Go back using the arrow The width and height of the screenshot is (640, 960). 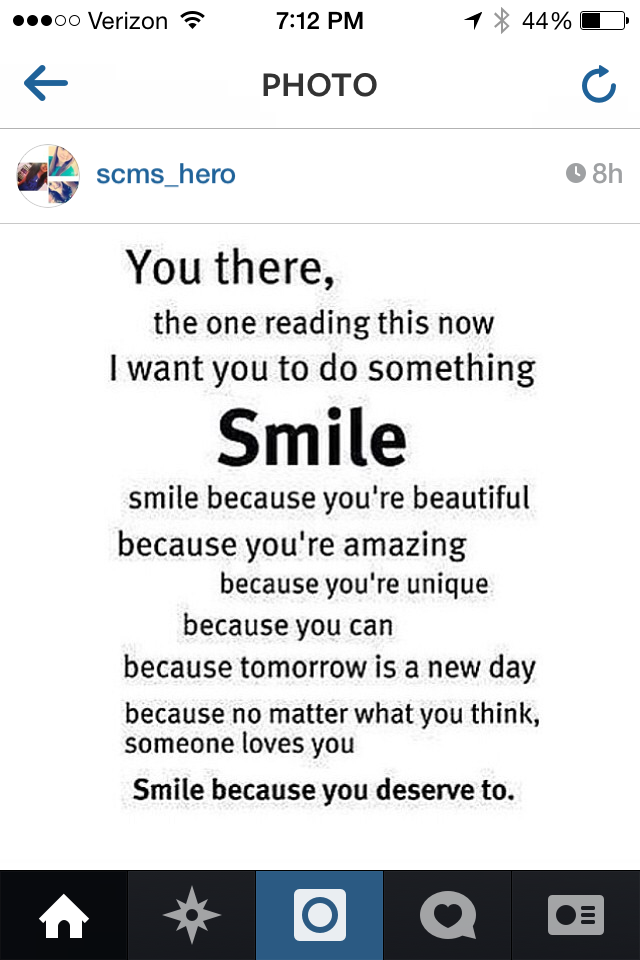coord(46,83)
